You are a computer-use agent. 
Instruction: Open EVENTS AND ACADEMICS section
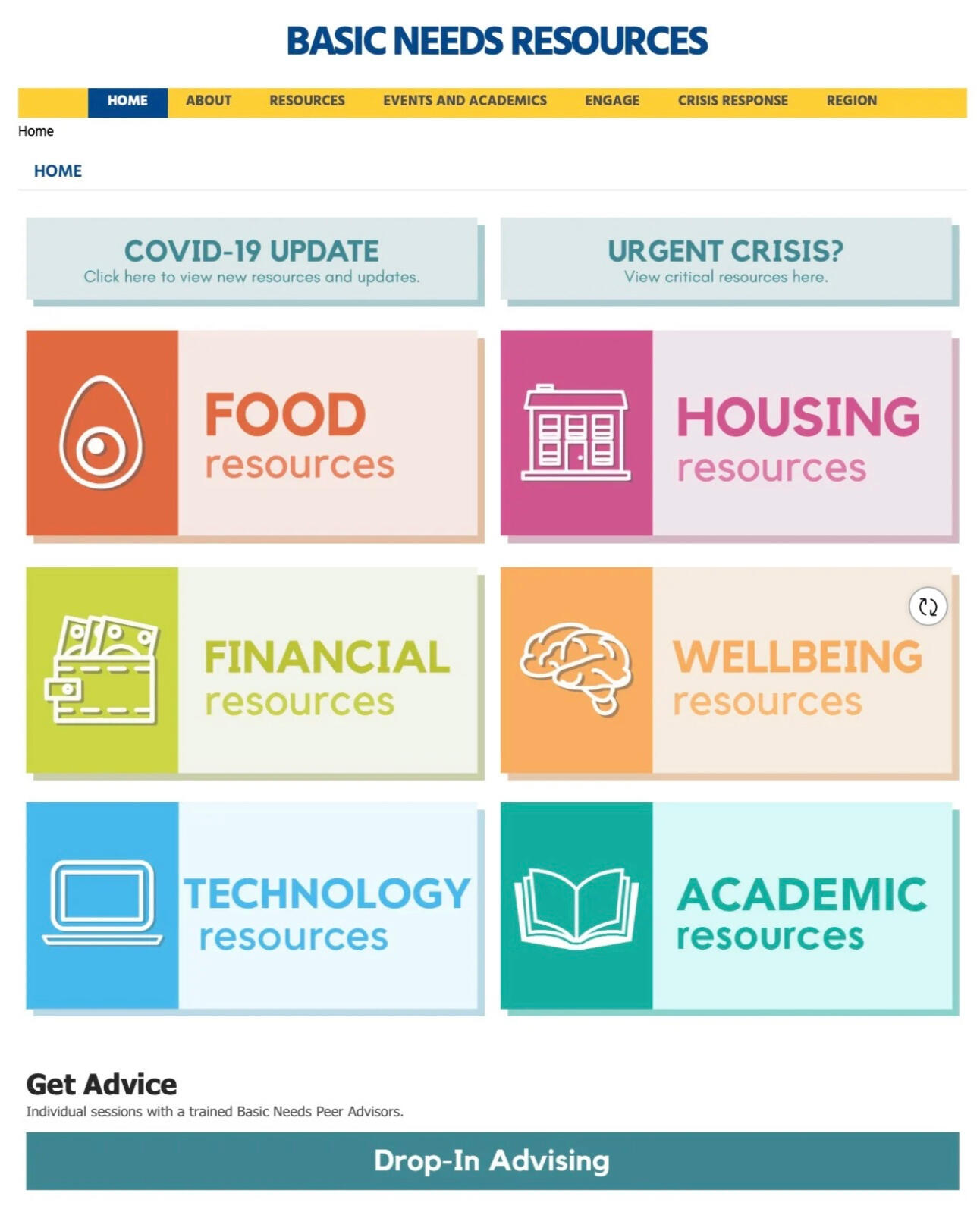pos(464,101)
